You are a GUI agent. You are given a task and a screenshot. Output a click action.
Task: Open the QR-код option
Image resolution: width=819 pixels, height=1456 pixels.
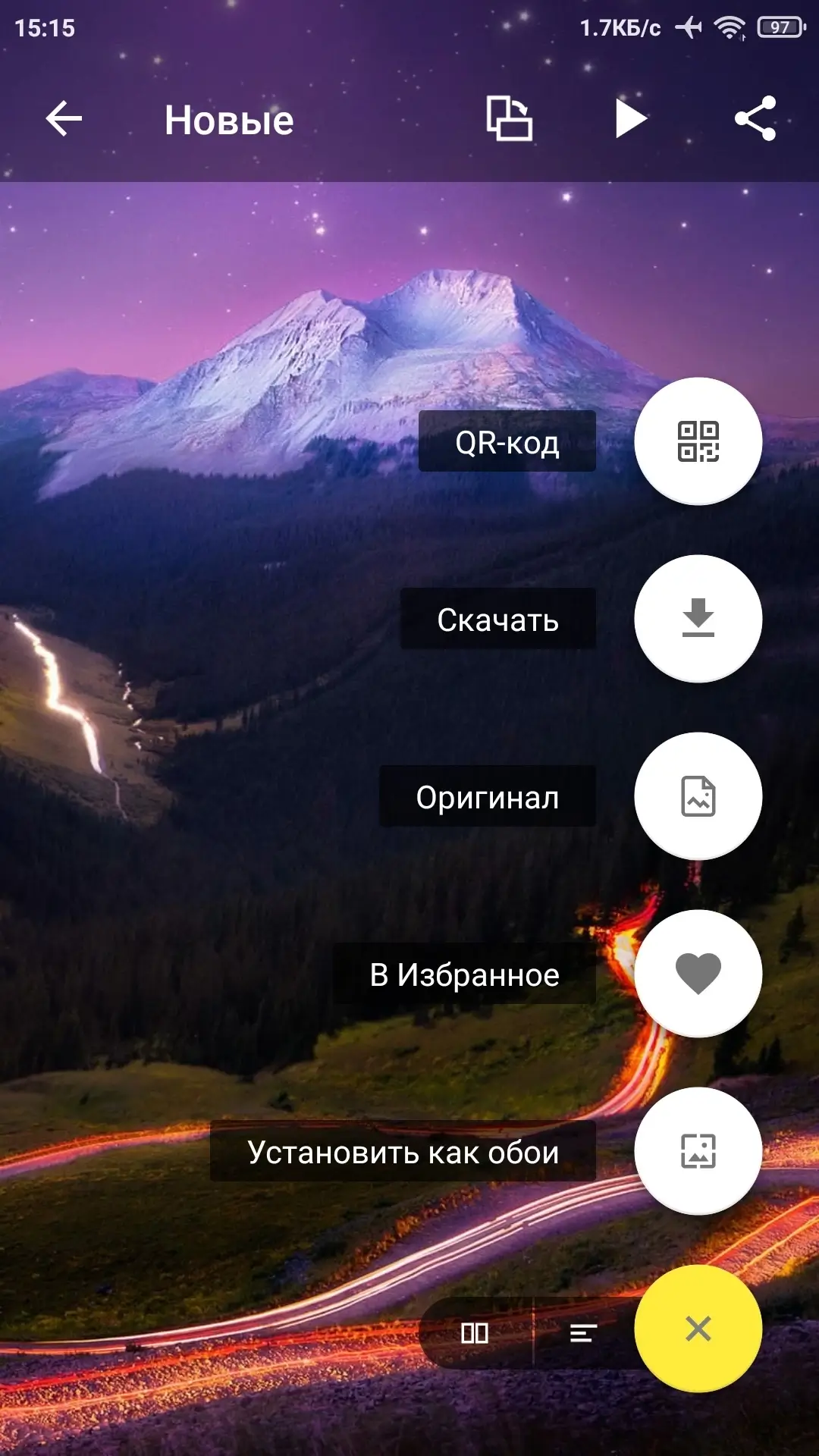click(698, 441)
